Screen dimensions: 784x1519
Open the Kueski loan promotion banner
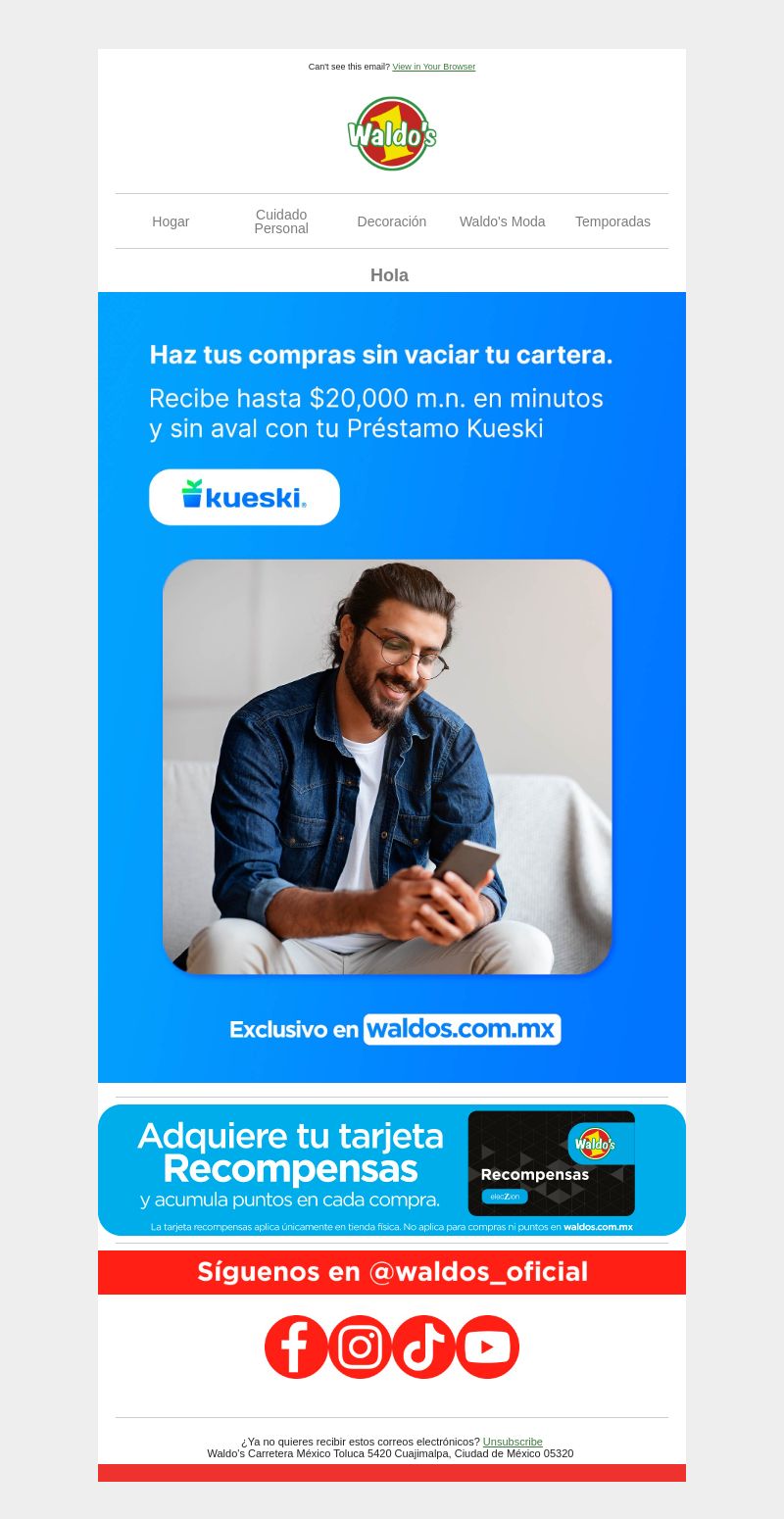[x=392, y=686]
